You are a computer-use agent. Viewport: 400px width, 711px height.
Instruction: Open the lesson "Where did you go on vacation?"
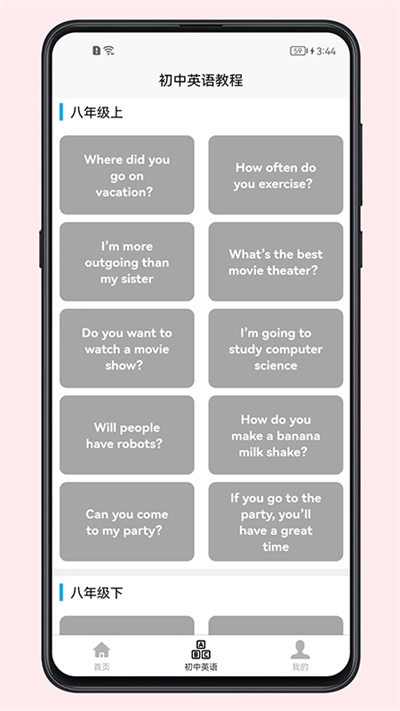click(127, 175)
